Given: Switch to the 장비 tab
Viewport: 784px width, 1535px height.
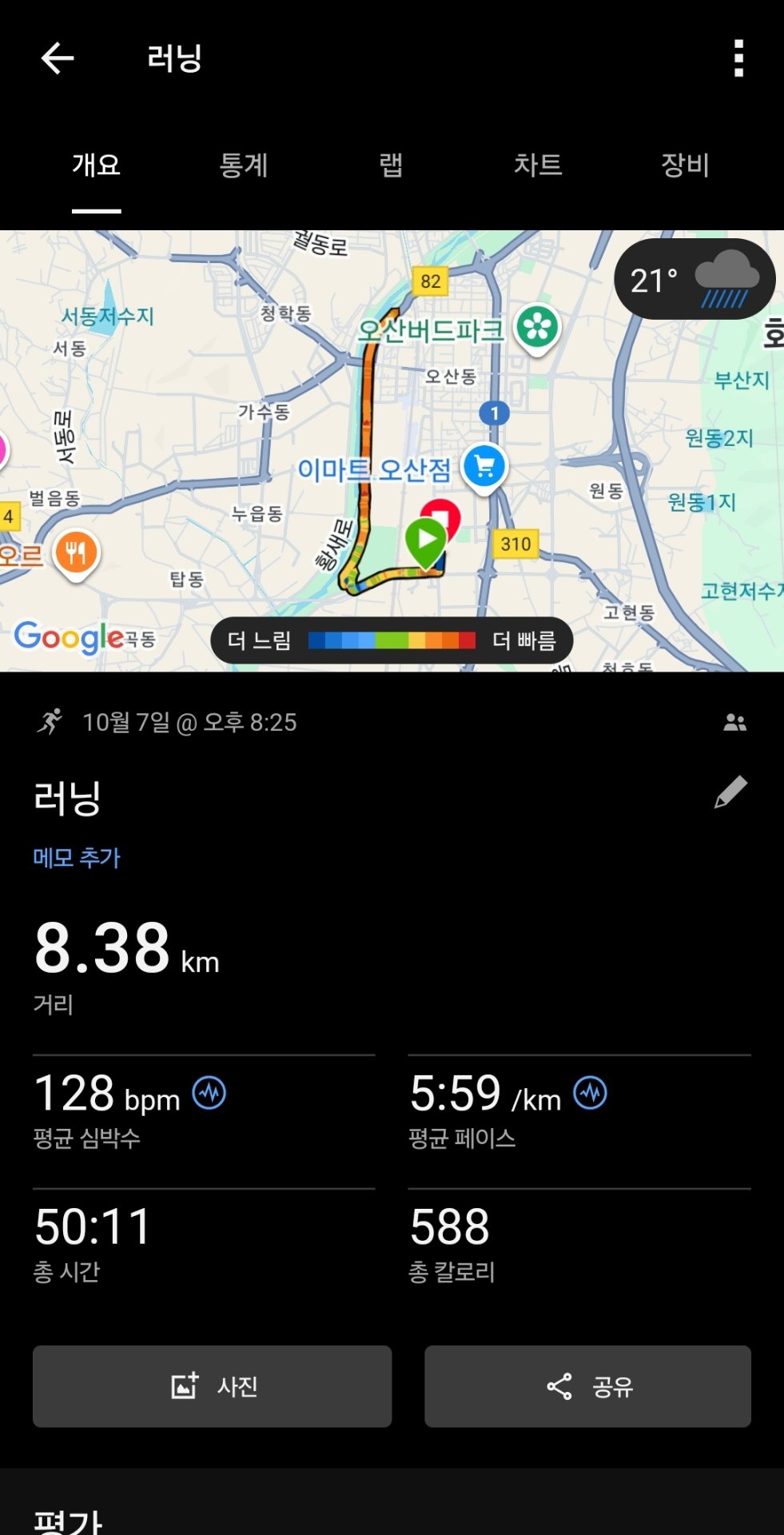Looking at the screenshot, I should pos(683,166).
